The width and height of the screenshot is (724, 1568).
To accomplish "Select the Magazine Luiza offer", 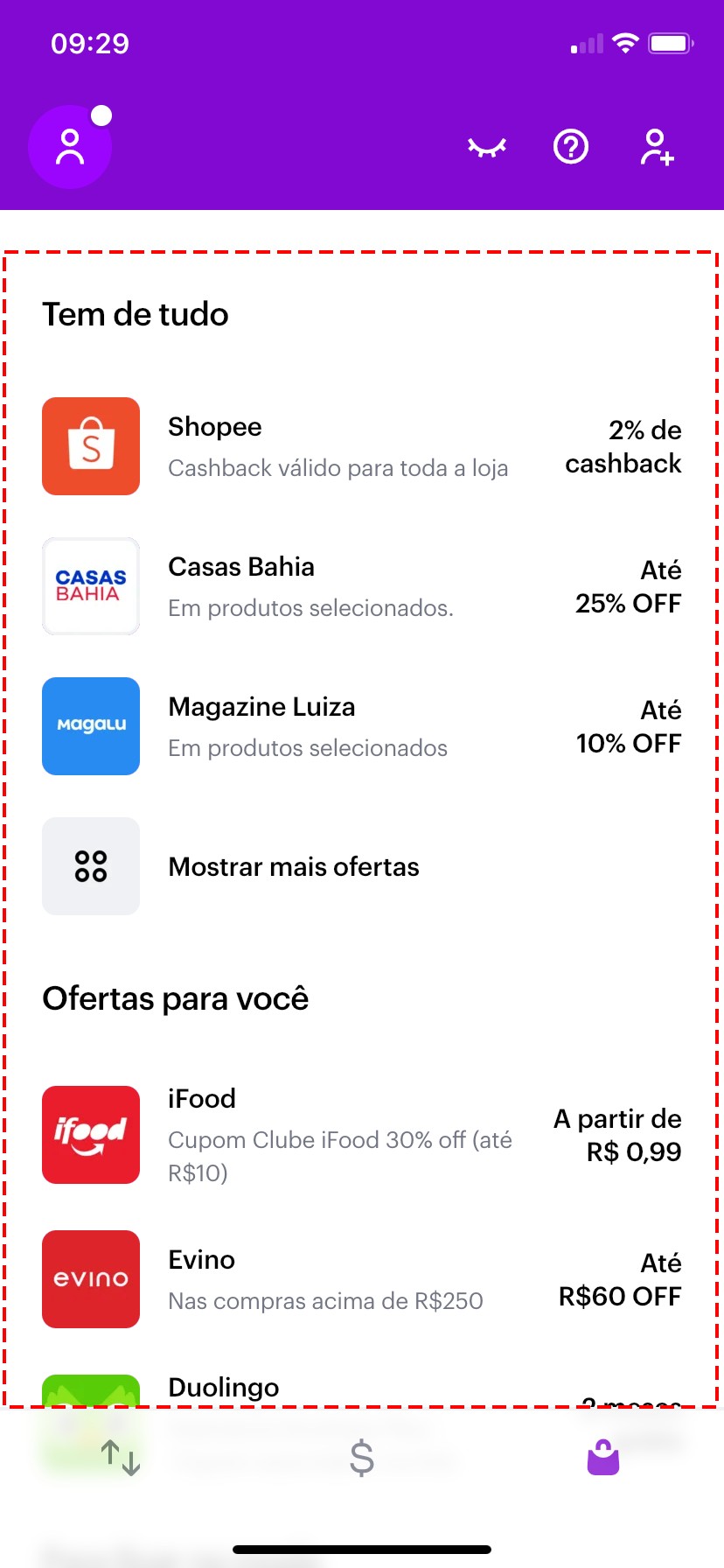I will (x=361, y=726).
